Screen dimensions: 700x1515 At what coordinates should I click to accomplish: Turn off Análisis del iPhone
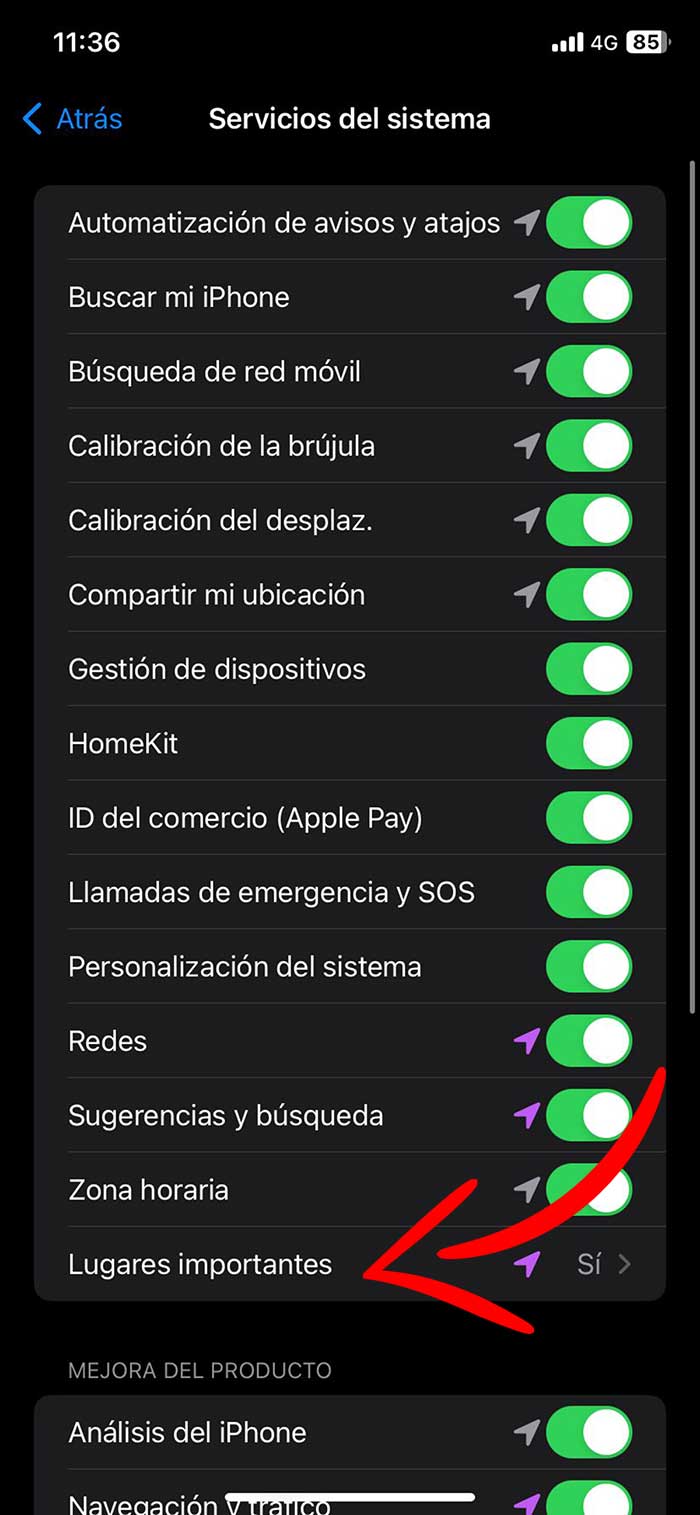point(589,1432)
